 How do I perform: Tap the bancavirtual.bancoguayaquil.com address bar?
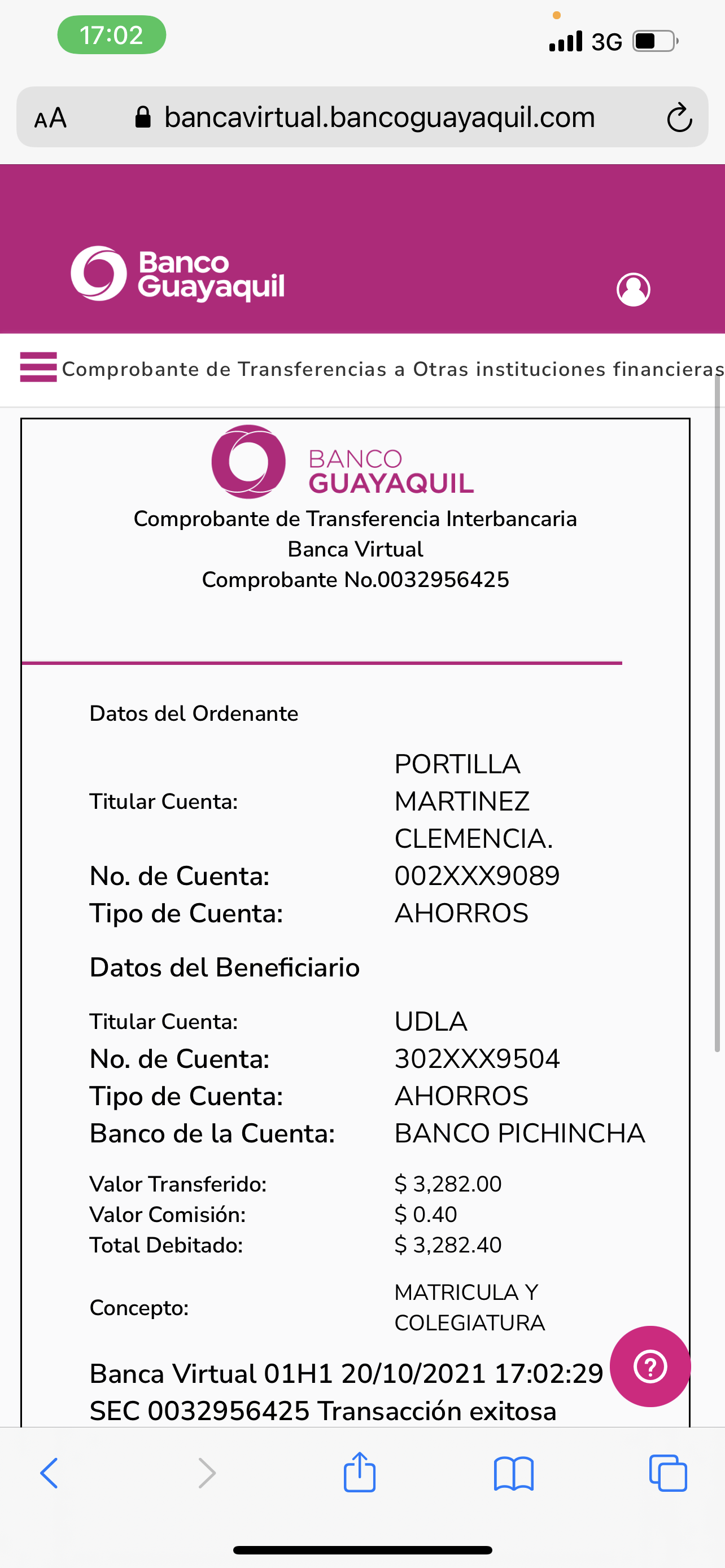pos(379,117)
